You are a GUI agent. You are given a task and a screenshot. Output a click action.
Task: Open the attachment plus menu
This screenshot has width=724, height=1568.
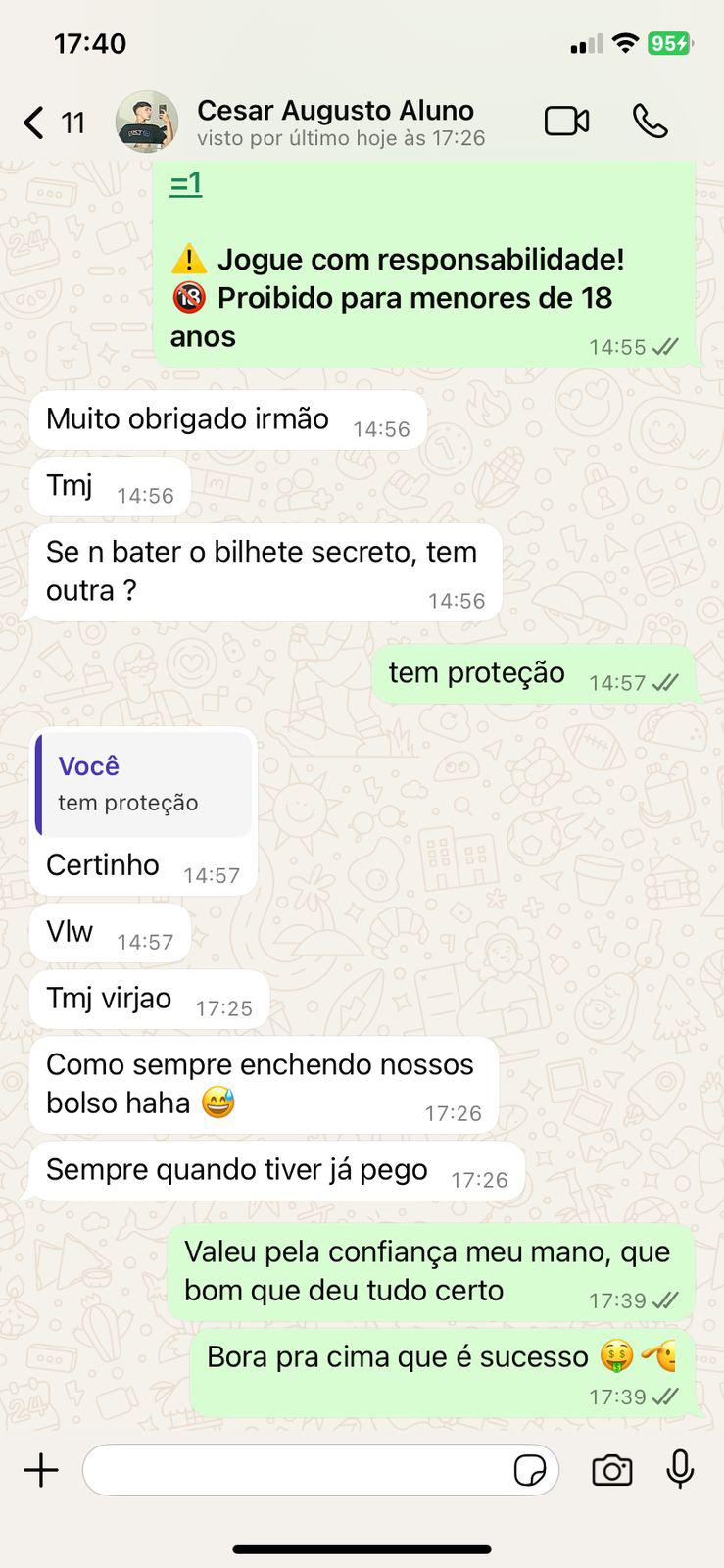(x=41, y=1470)
